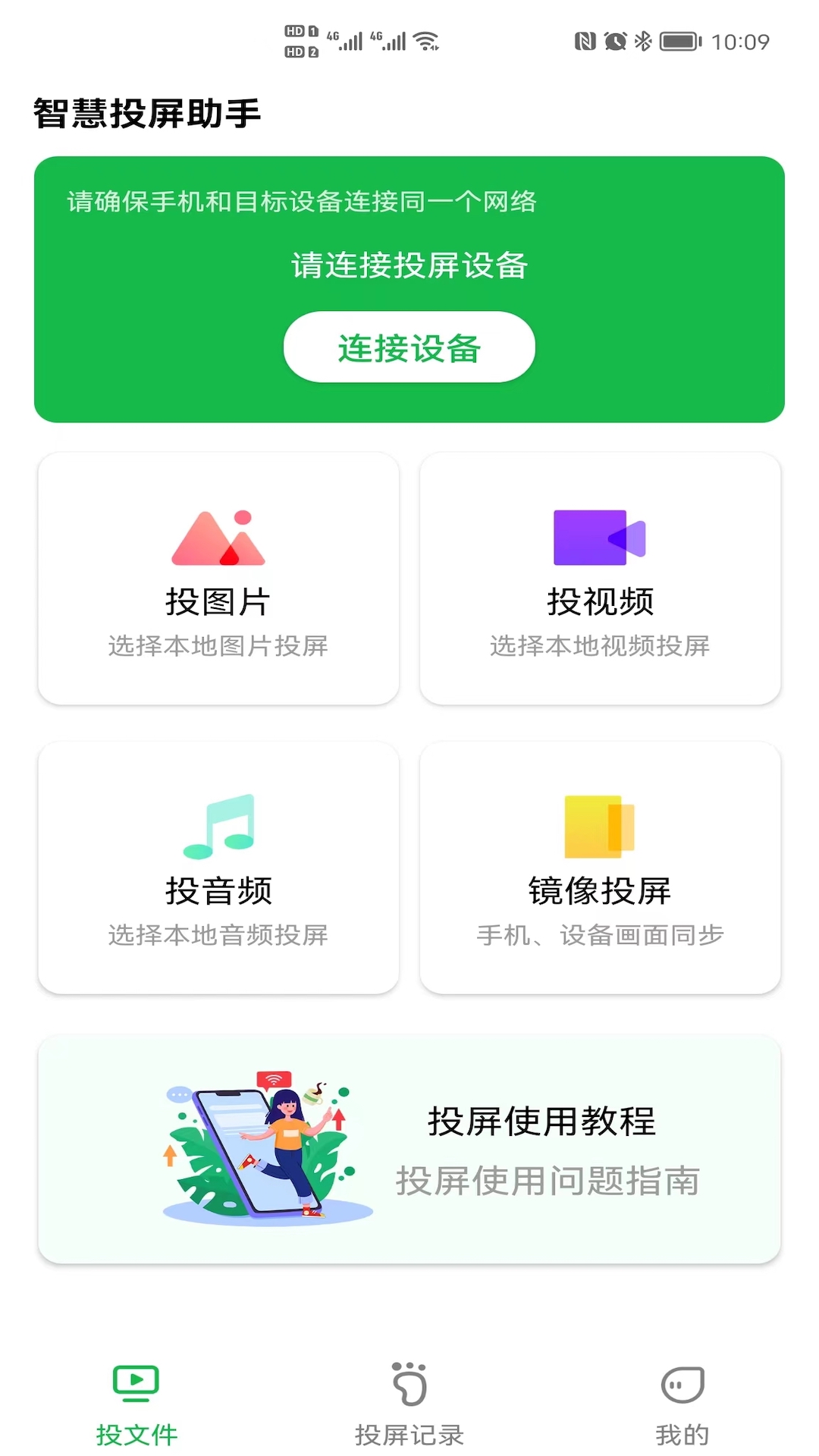Open the 投视频 local video casting card
Image resolution: width=819 pixels, height=1456 pixels.
coord(599,578)
